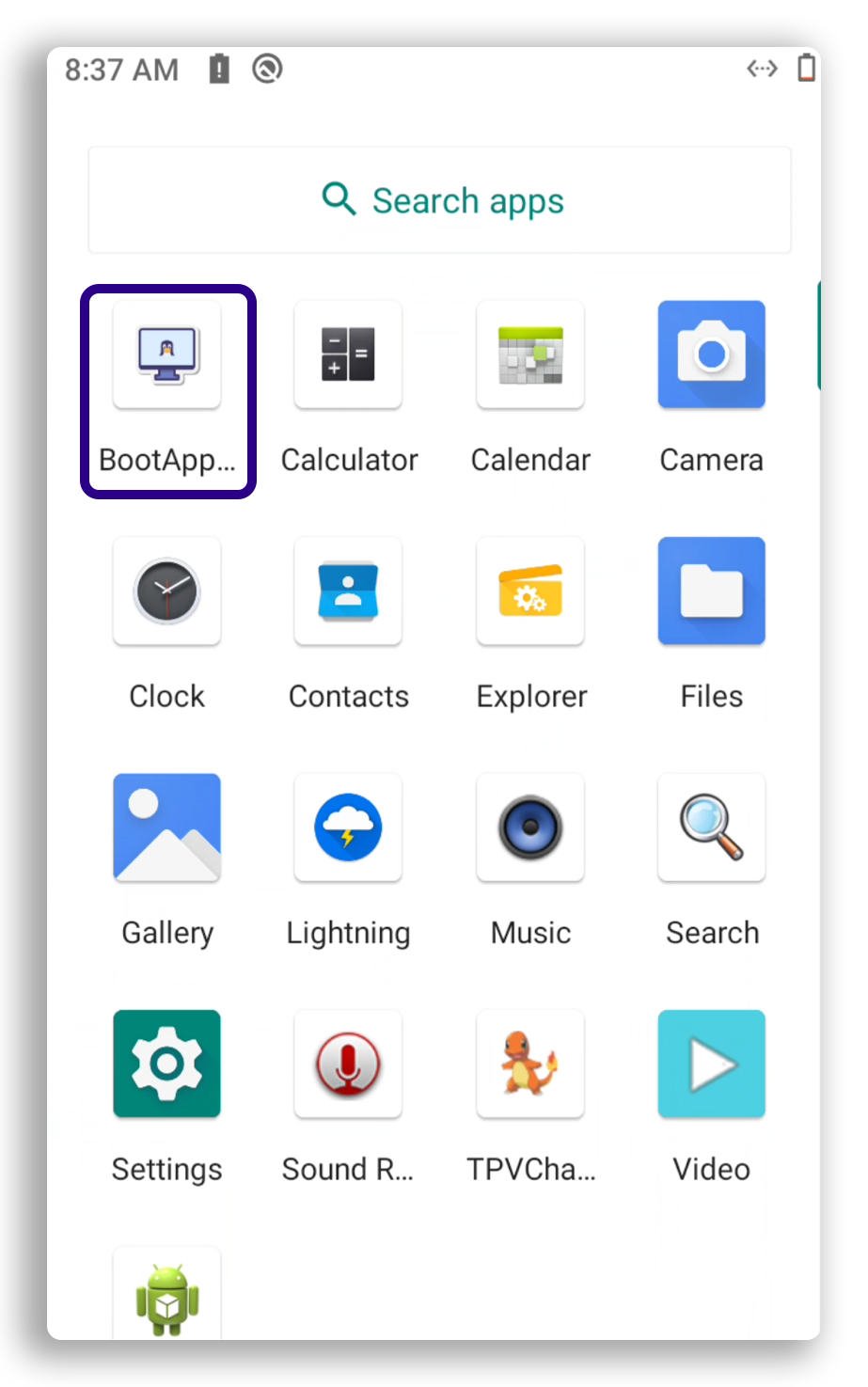Open the Clock app
Image resolution: width=868 pixels, height=1387 pixels.
point(167,592)
